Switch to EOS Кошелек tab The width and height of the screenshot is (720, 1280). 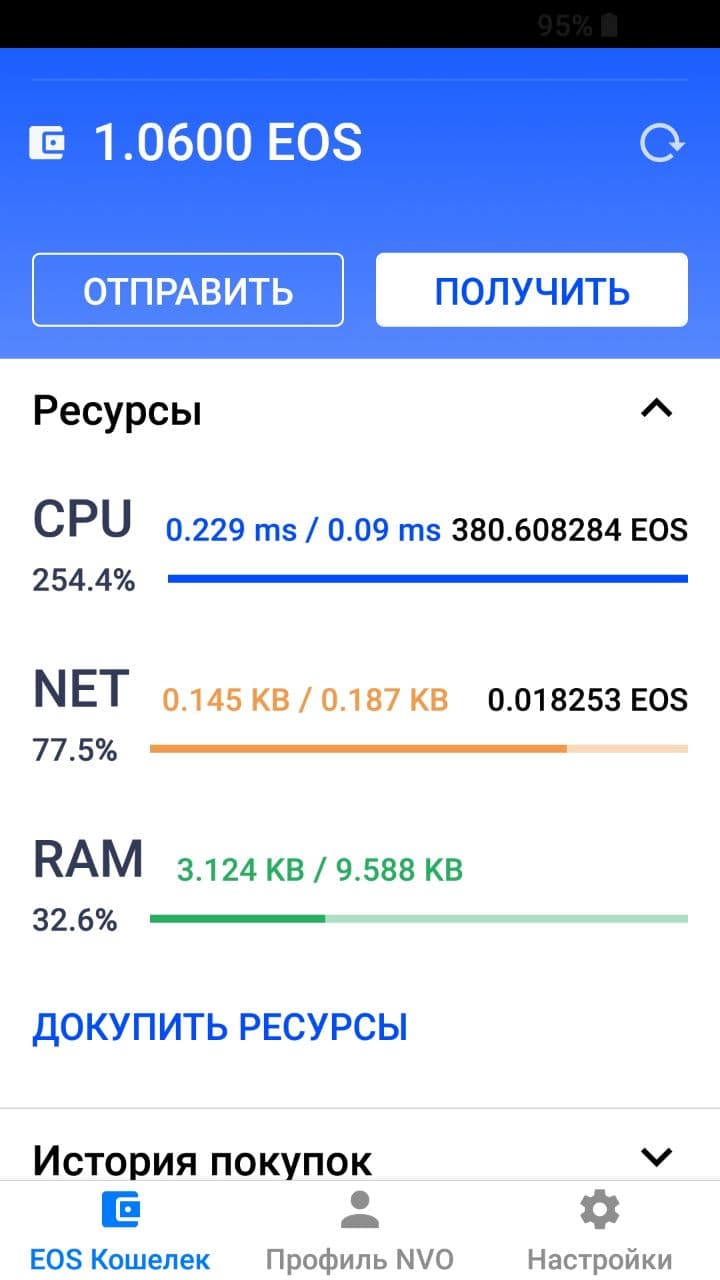tap(120, 1230)
